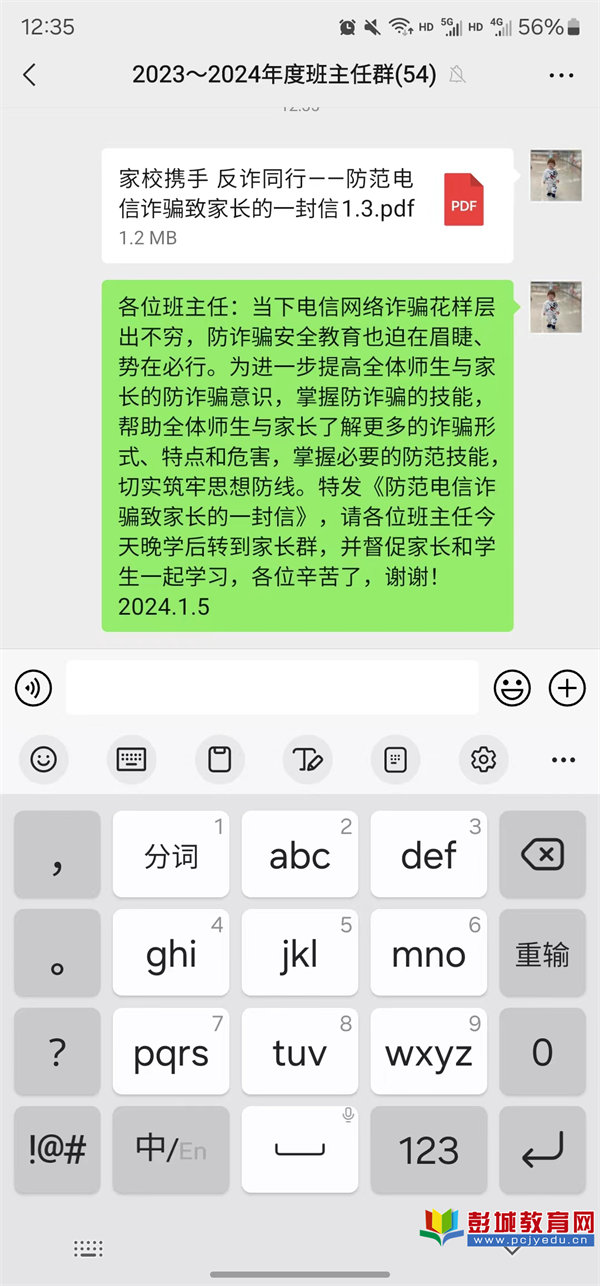Screen dimensions: 600x1286
Task: Switch input language with 中/En key
Action: (171, 1150)
